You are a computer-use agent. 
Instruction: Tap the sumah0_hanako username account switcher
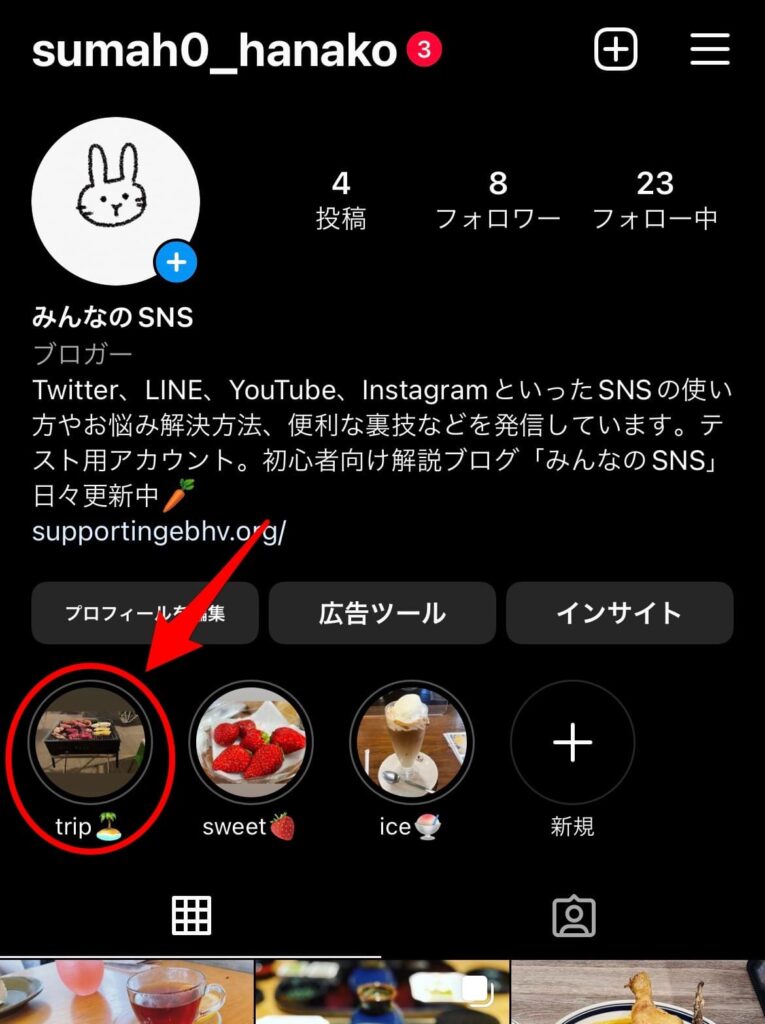click(214, 50)
